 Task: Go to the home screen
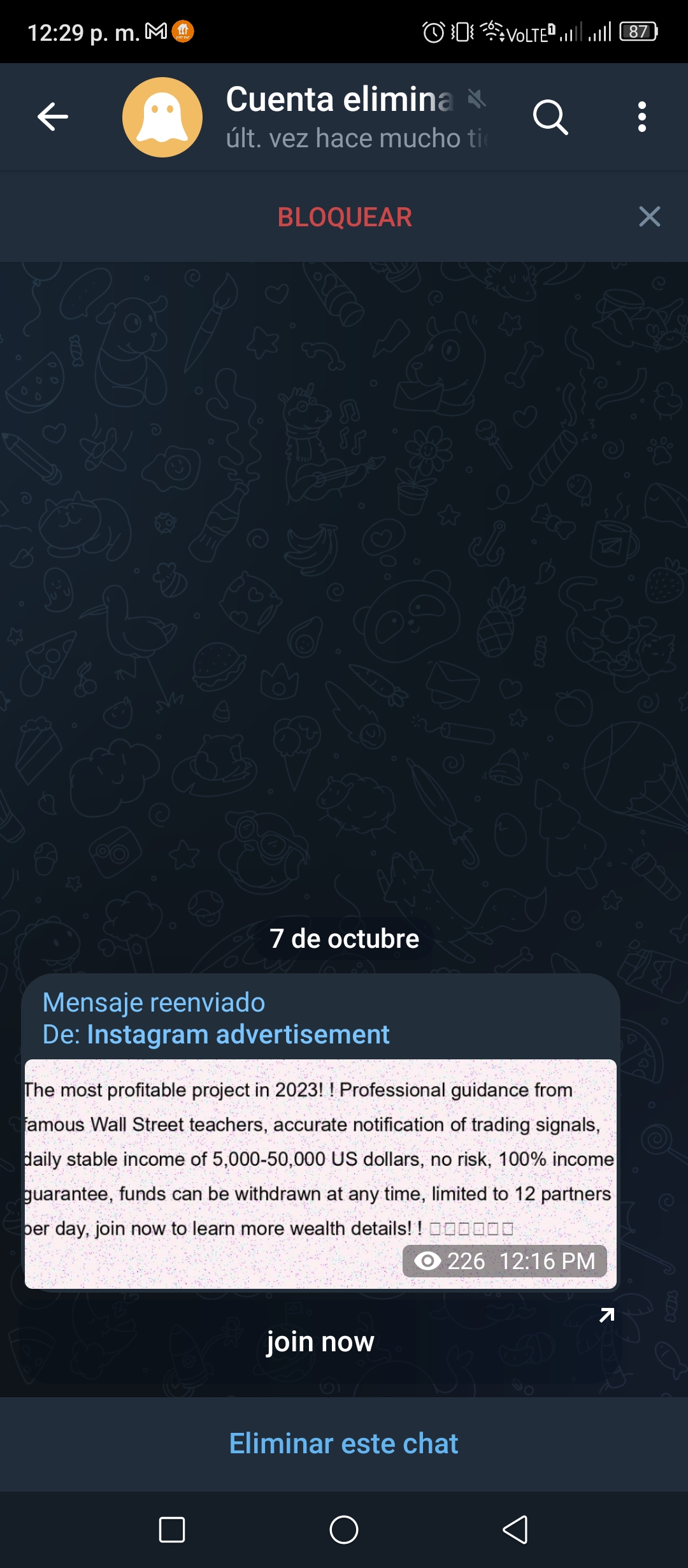coord(344,1530)
